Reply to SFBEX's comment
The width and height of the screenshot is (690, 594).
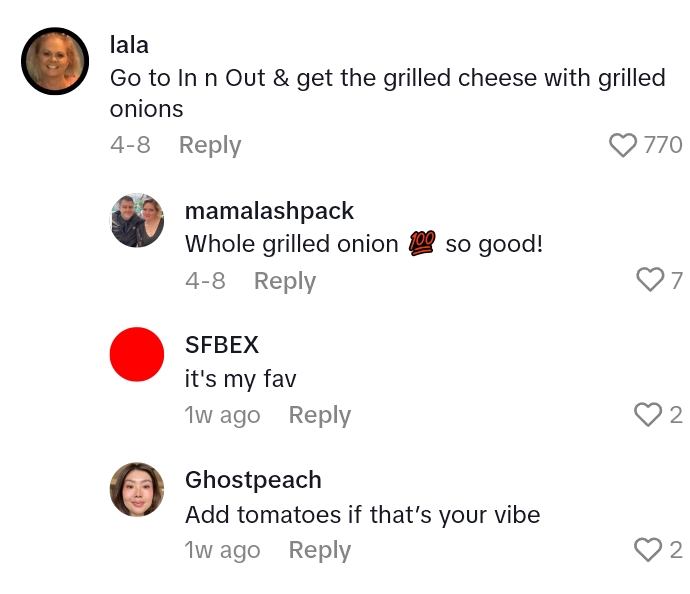tap(319, 415)
